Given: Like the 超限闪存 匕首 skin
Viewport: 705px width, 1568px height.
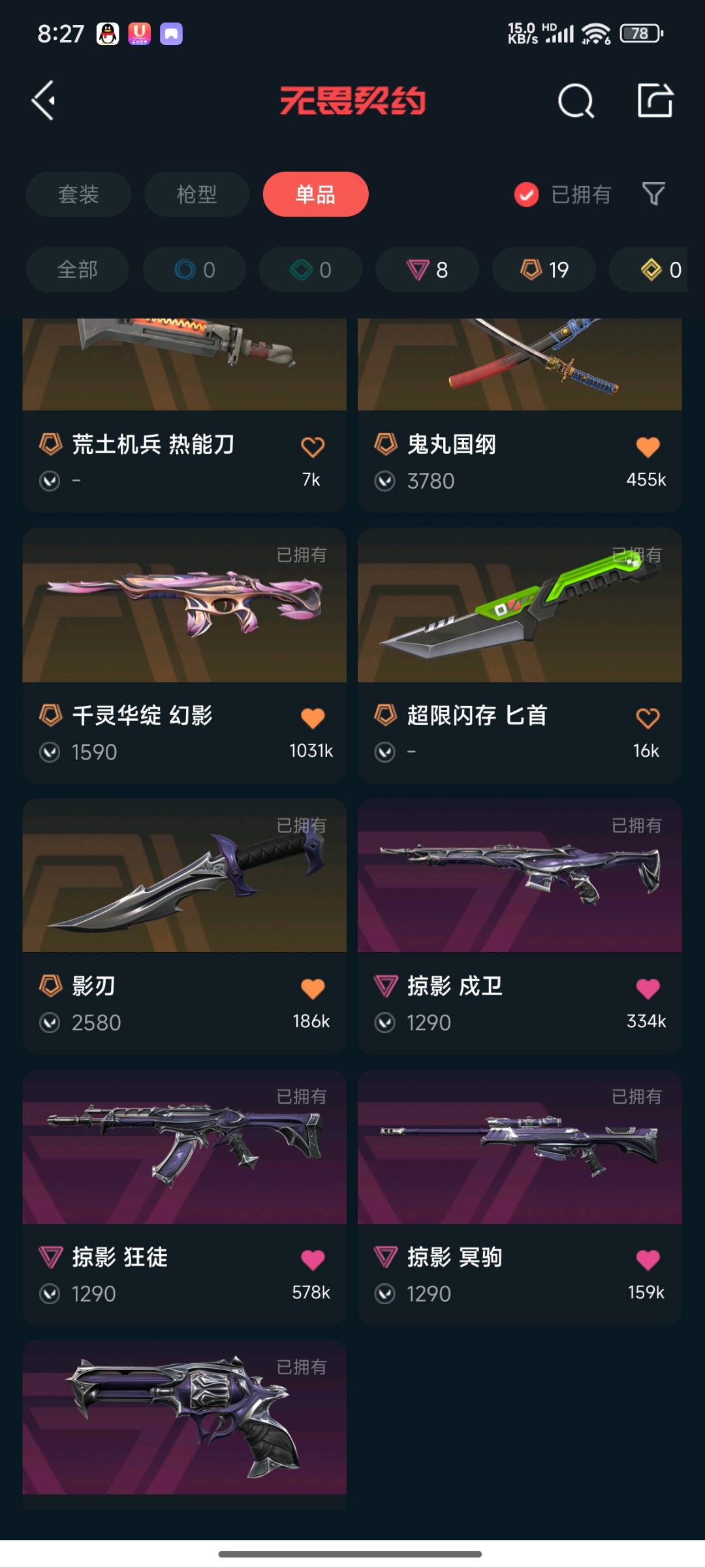Looking at the screenshot, I should 648,718.
